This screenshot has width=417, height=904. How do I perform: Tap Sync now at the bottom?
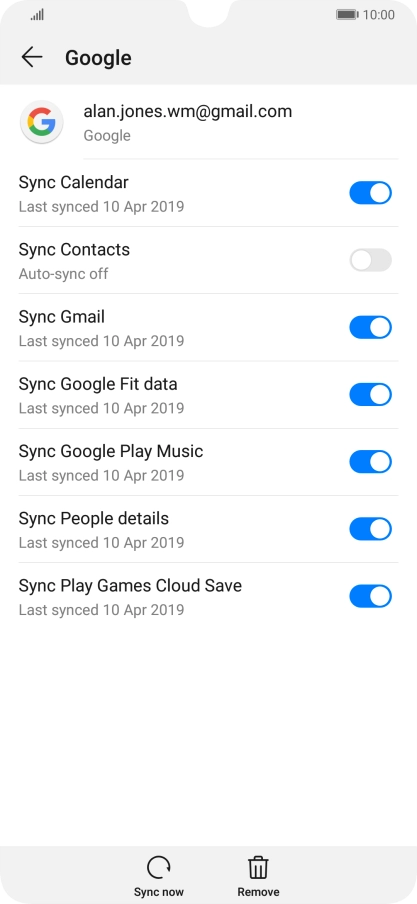pyautogui.click(x=159, y=876)
